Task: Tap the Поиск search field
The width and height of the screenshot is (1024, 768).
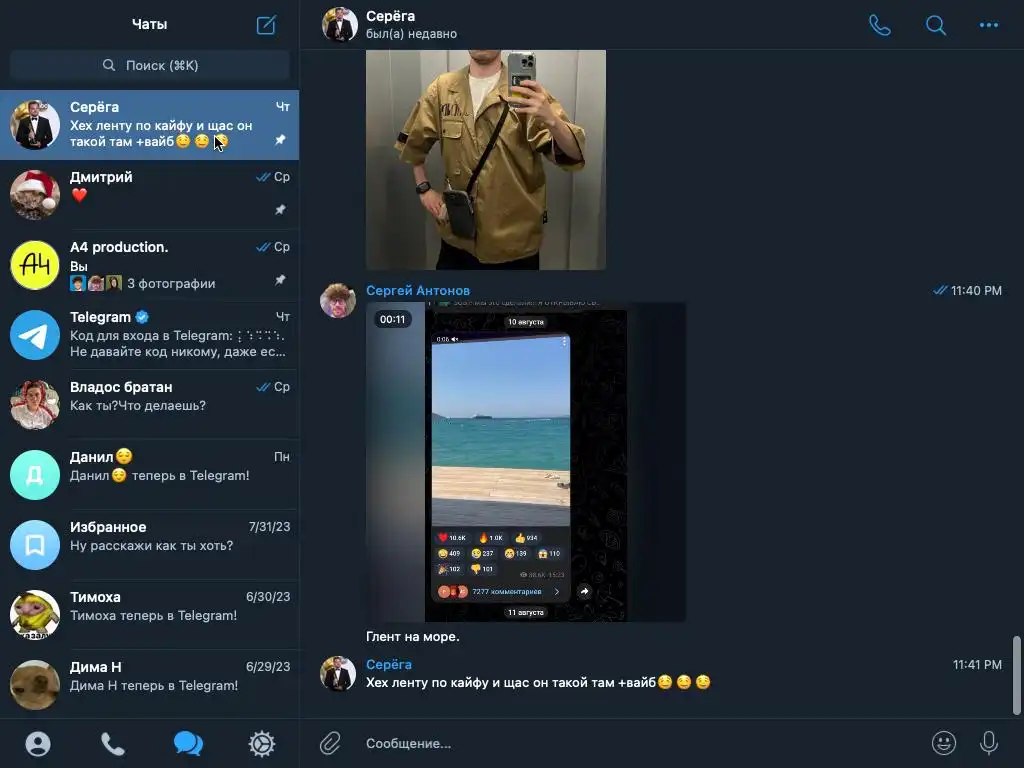Action: pos(150,65)
